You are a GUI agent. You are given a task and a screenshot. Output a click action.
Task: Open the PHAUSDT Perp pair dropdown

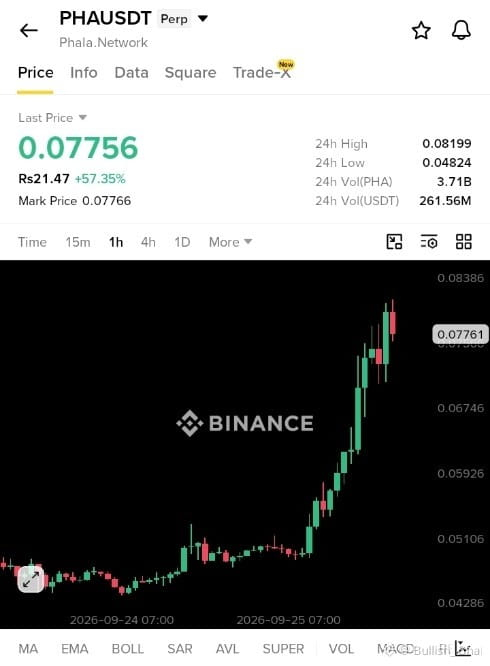click(203, 18)
